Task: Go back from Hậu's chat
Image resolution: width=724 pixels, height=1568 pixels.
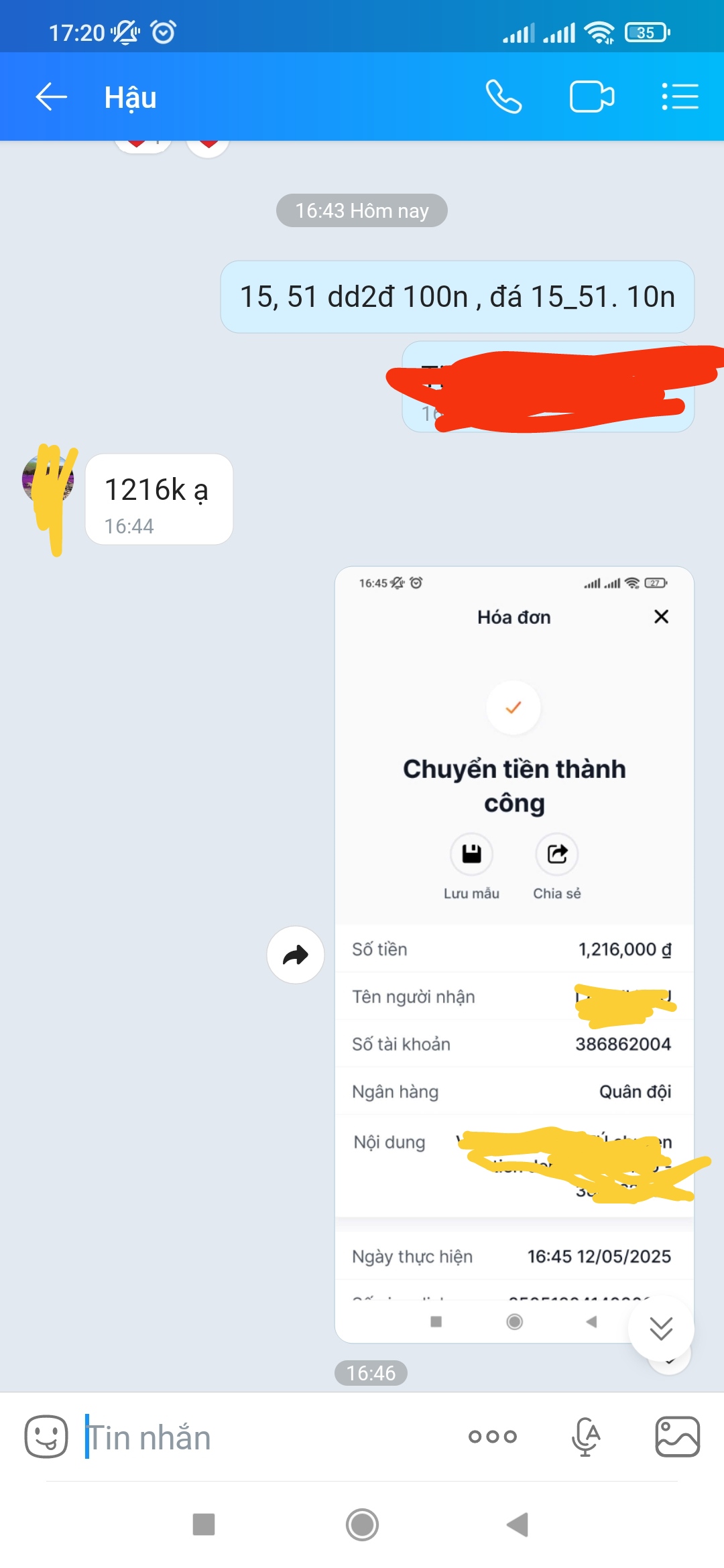Action: [x=51, y=97]
